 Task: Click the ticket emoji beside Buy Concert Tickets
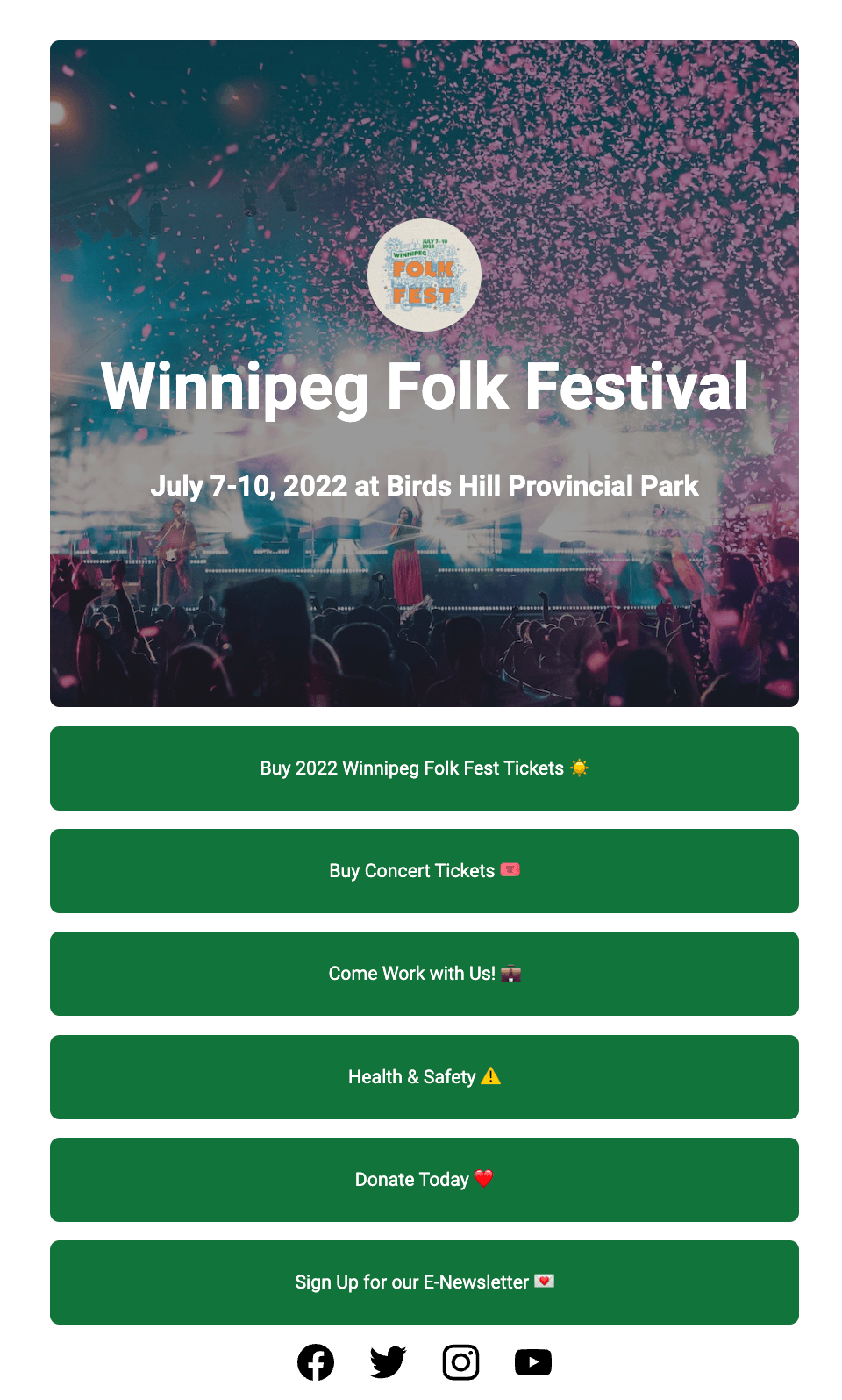[x=511, y=870]
